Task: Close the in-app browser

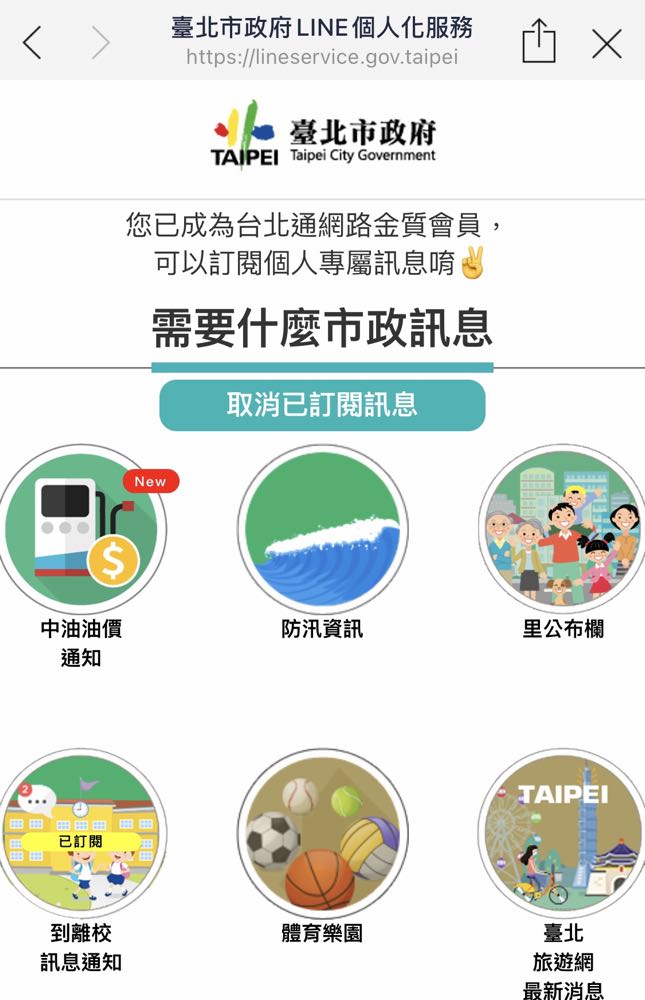Action: 607,42
